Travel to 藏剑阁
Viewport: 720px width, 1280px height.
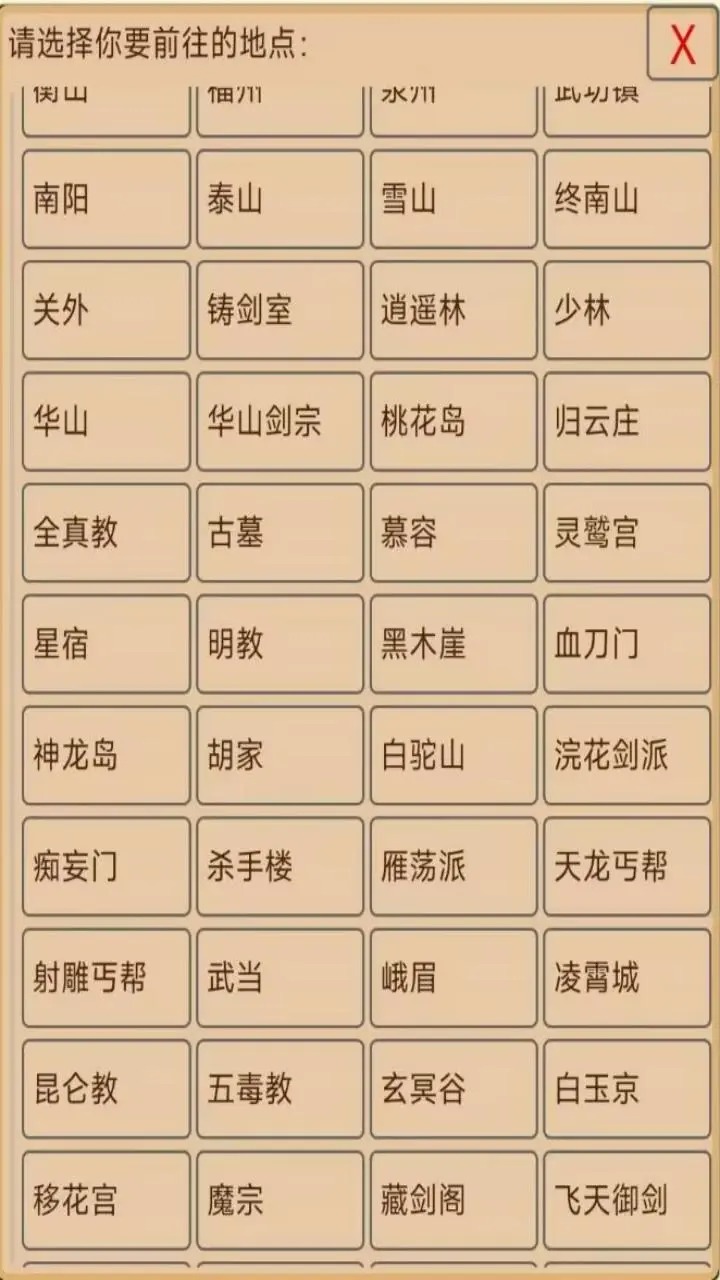coord(453,1199)
